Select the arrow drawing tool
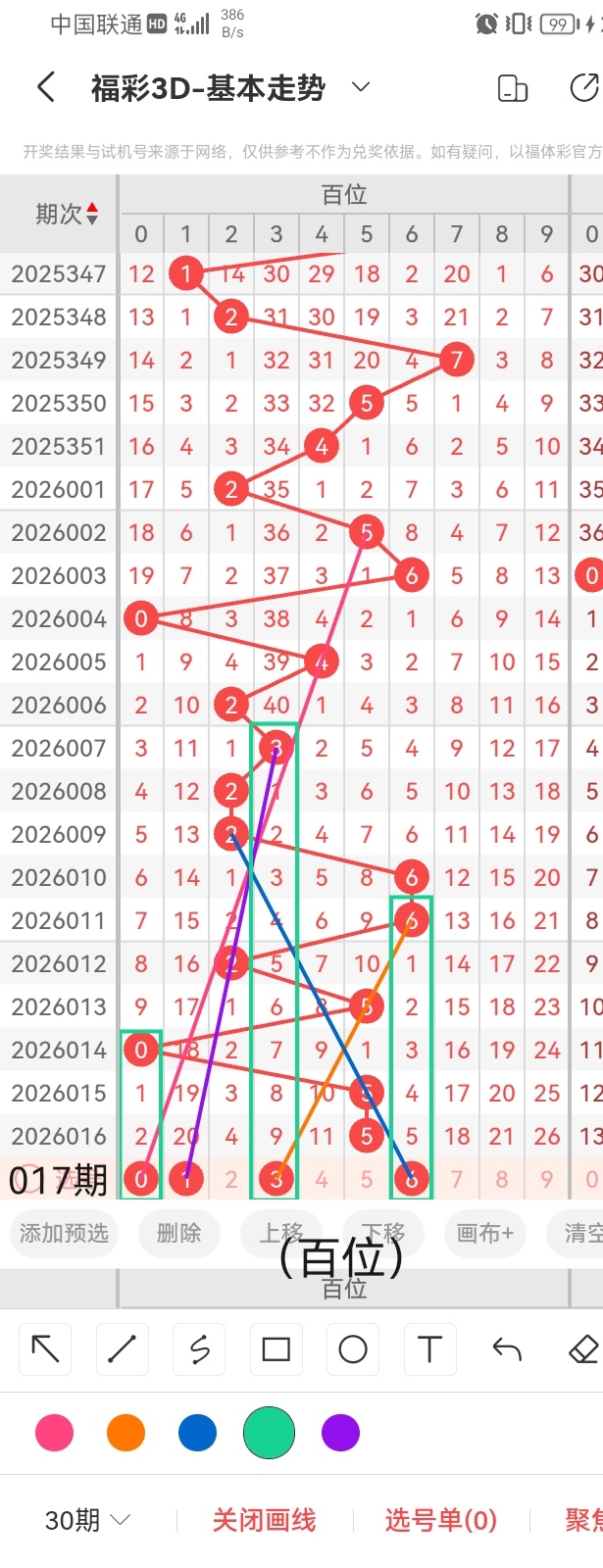Screen dimensions: 603x1568 [x=45, y=1349]
